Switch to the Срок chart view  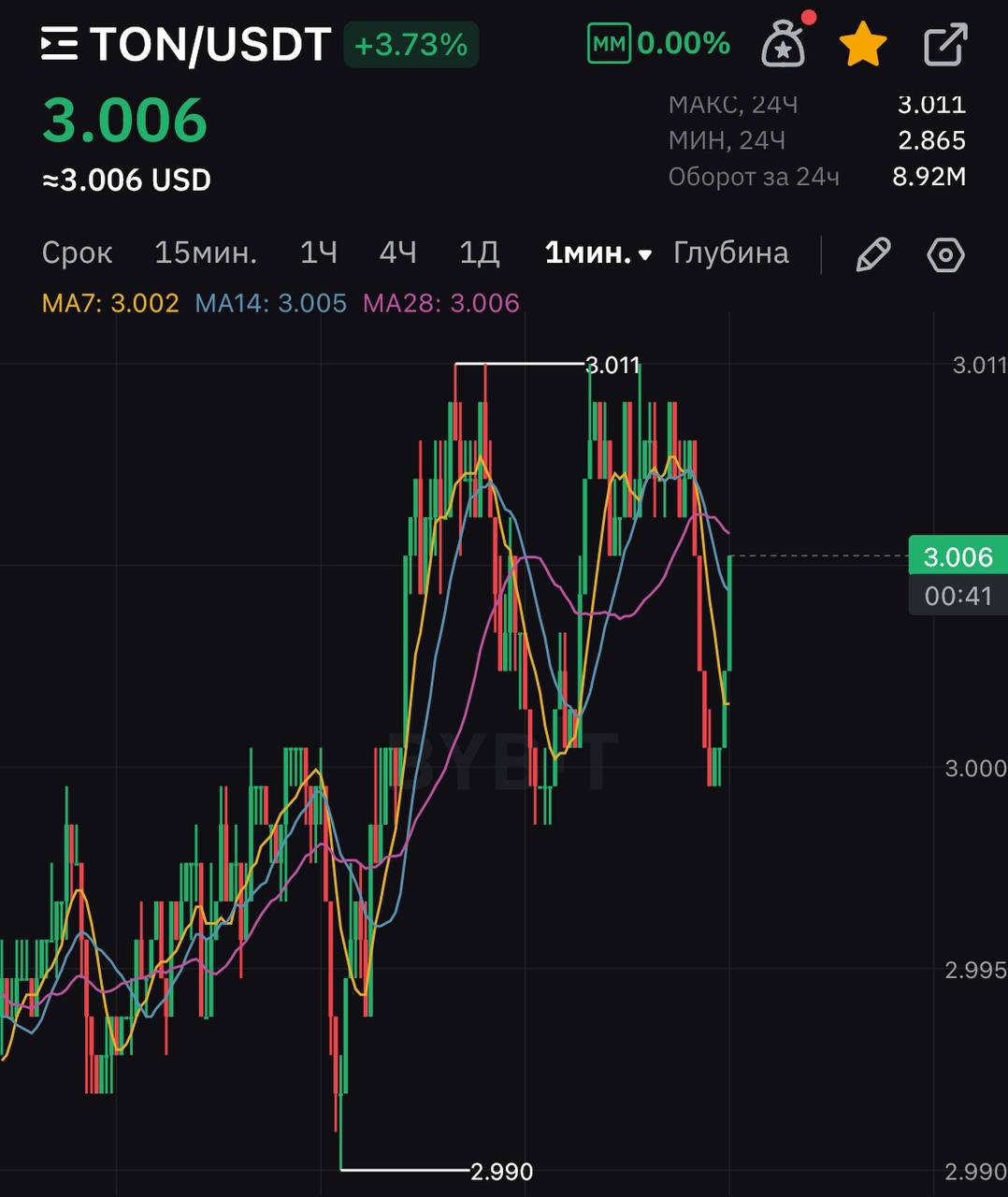coord(77,253)
